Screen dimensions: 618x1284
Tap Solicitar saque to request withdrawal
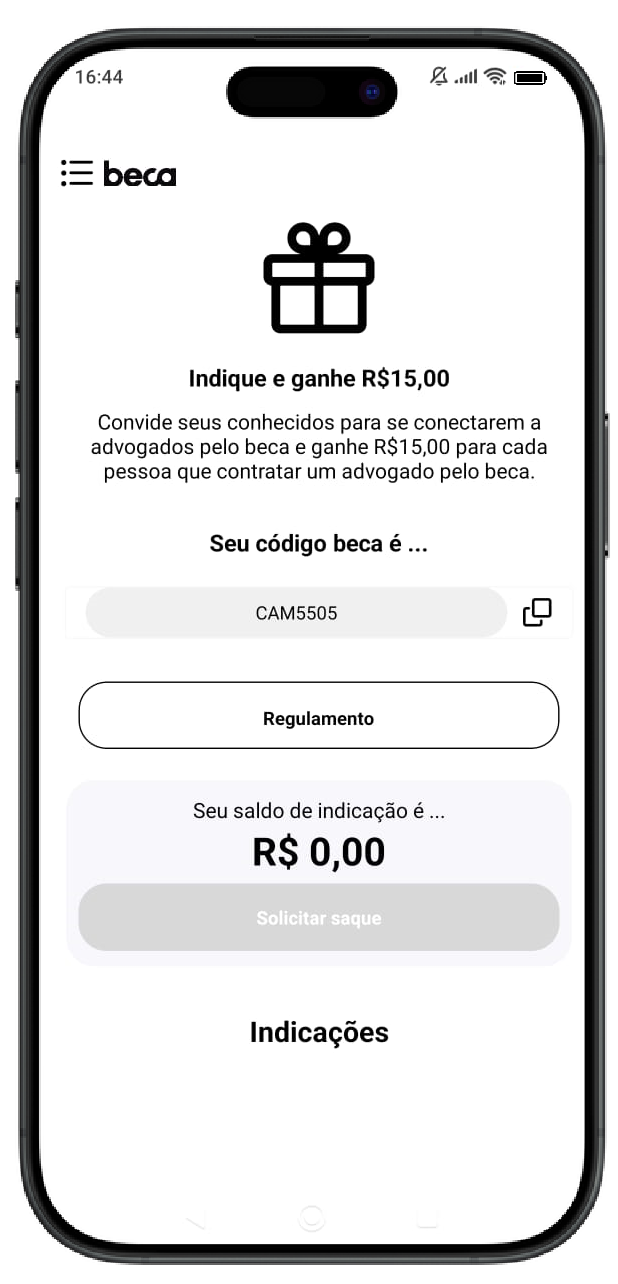pos(319,917)
